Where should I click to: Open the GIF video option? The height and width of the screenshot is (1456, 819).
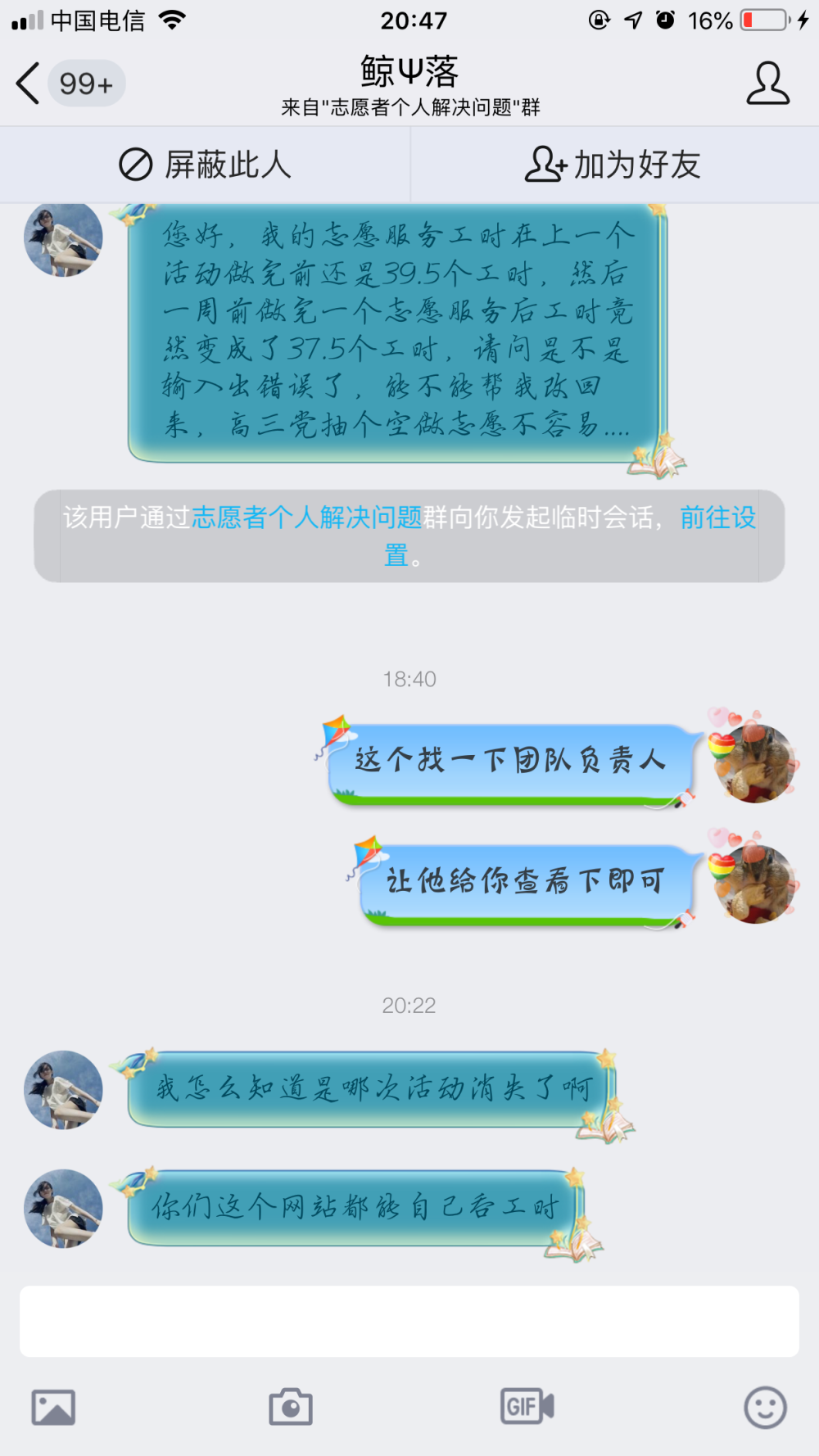pos(527,1407)
